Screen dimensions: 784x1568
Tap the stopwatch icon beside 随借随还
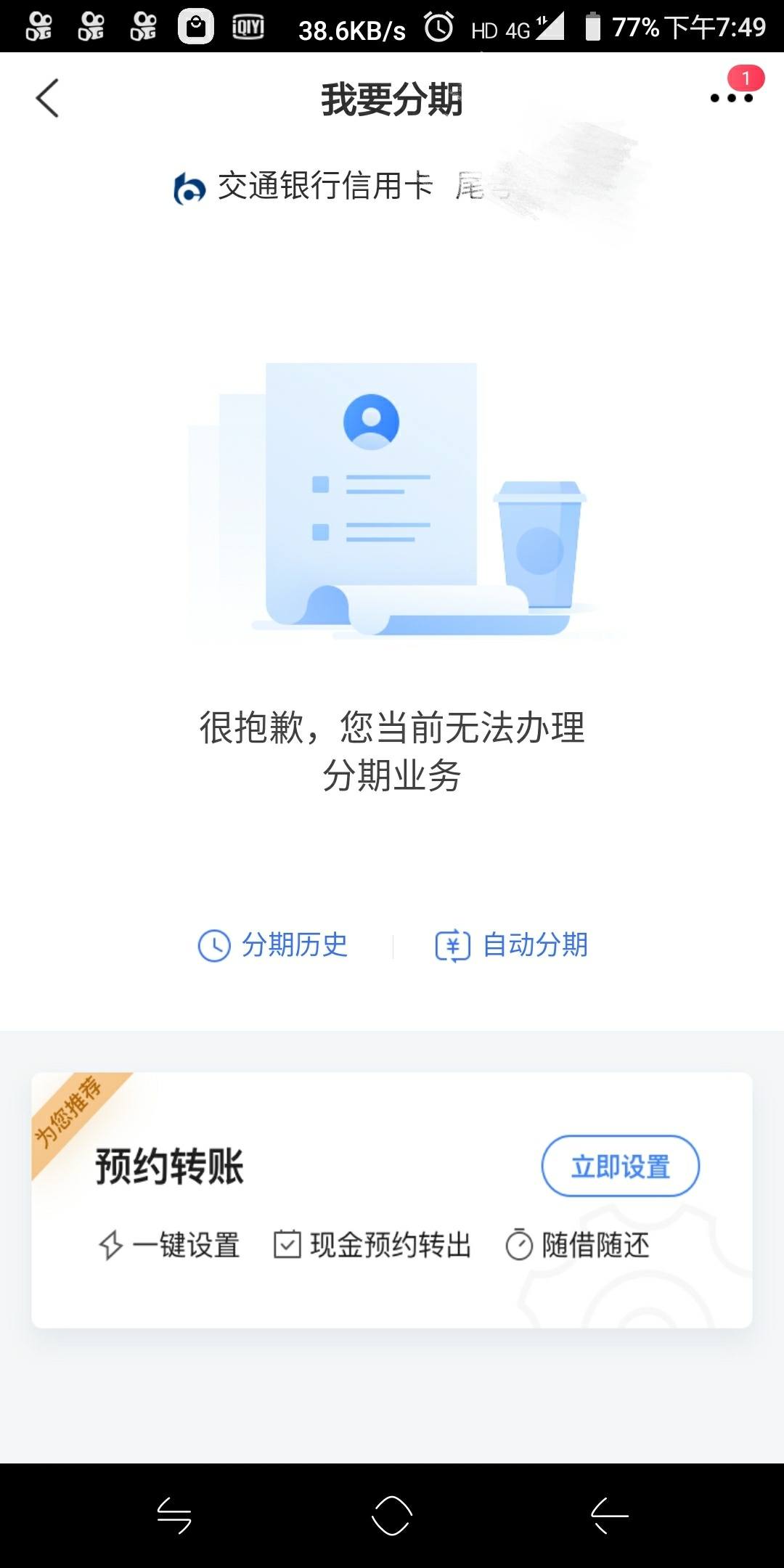(x=520, y=1246)
